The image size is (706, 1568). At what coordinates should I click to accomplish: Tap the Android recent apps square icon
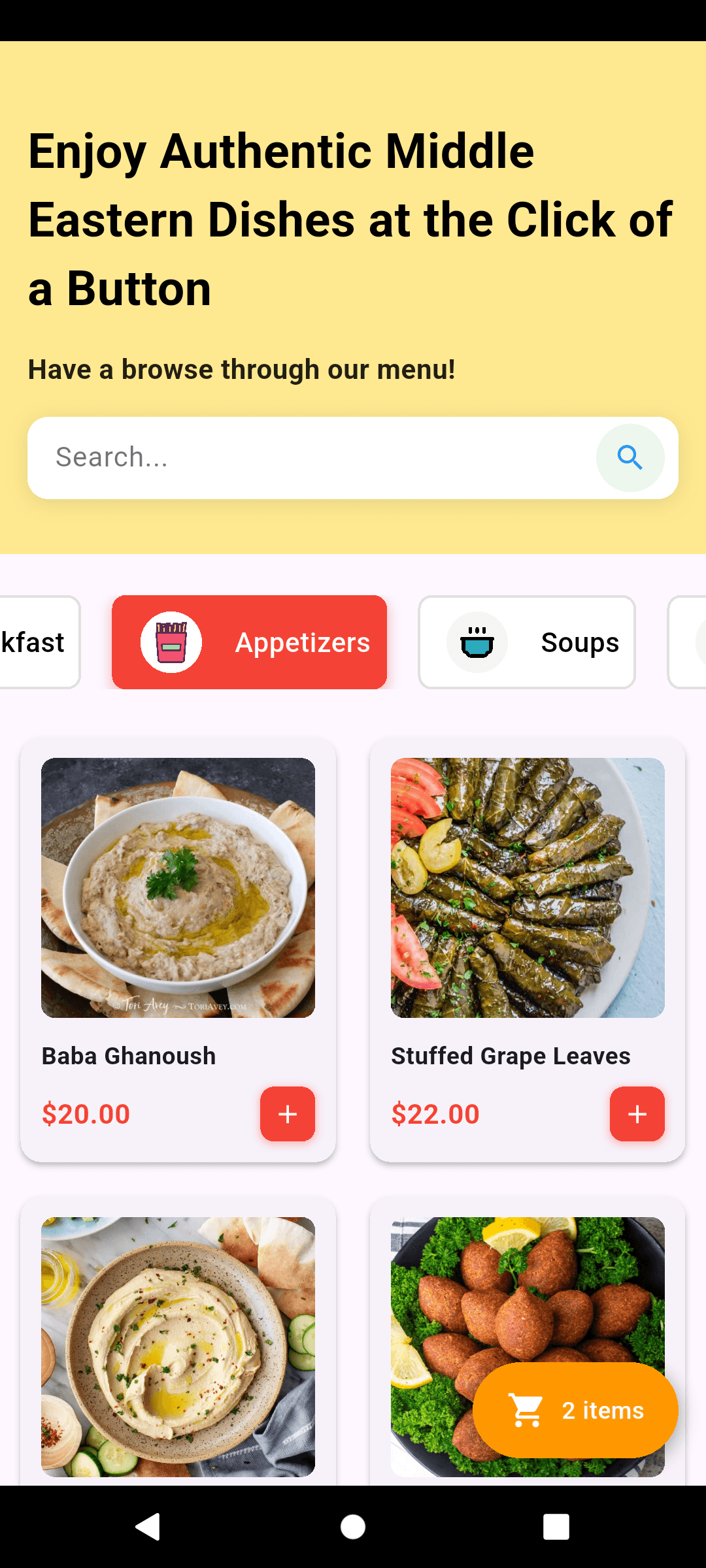555,1527
